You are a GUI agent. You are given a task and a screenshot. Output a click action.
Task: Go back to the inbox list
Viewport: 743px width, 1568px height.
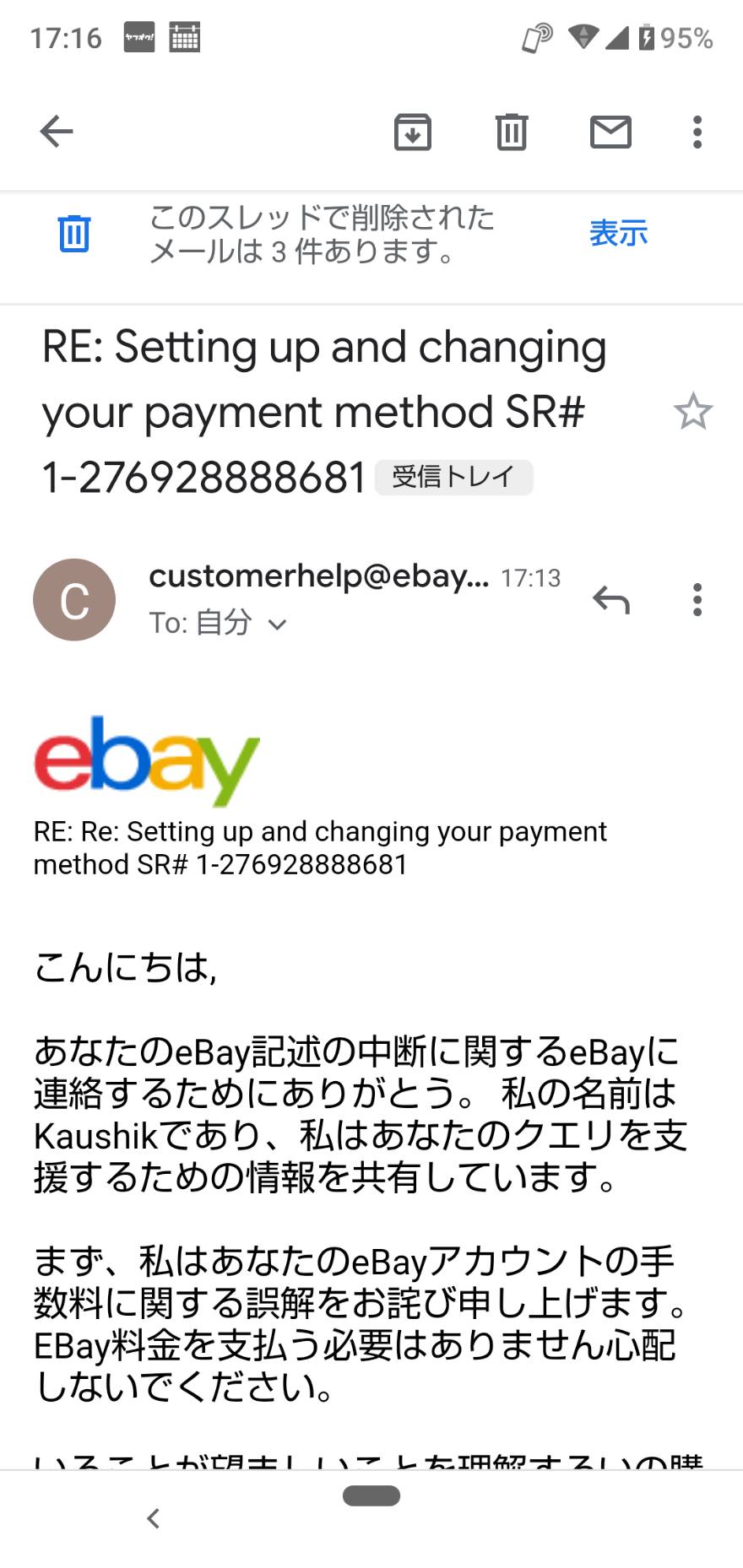point(57,132)
